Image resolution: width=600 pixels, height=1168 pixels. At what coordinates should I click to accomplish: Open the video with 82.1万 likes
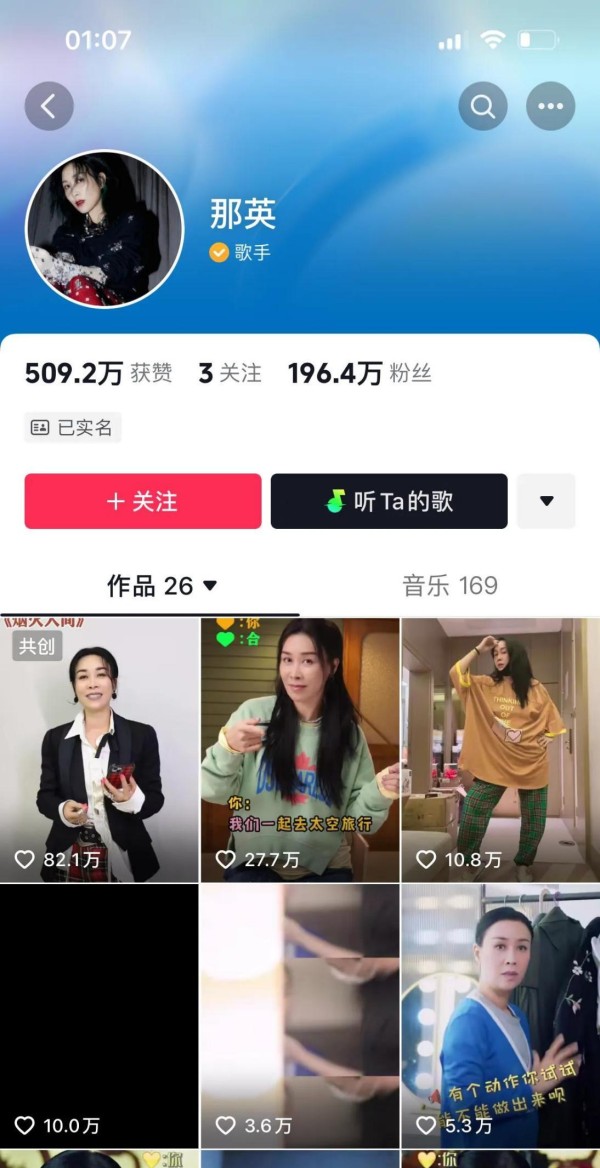(100, 750)
